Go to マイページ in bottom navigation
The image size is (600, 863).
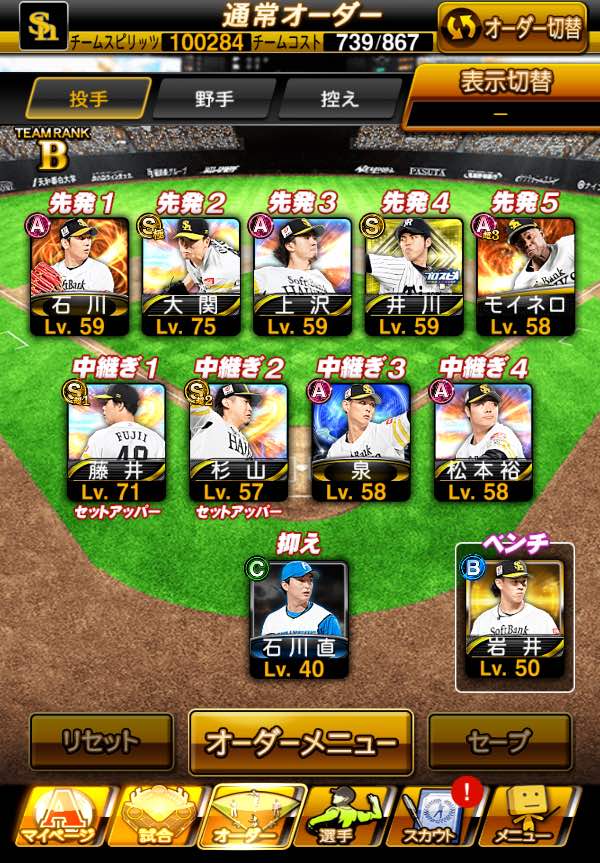point(58,817)
